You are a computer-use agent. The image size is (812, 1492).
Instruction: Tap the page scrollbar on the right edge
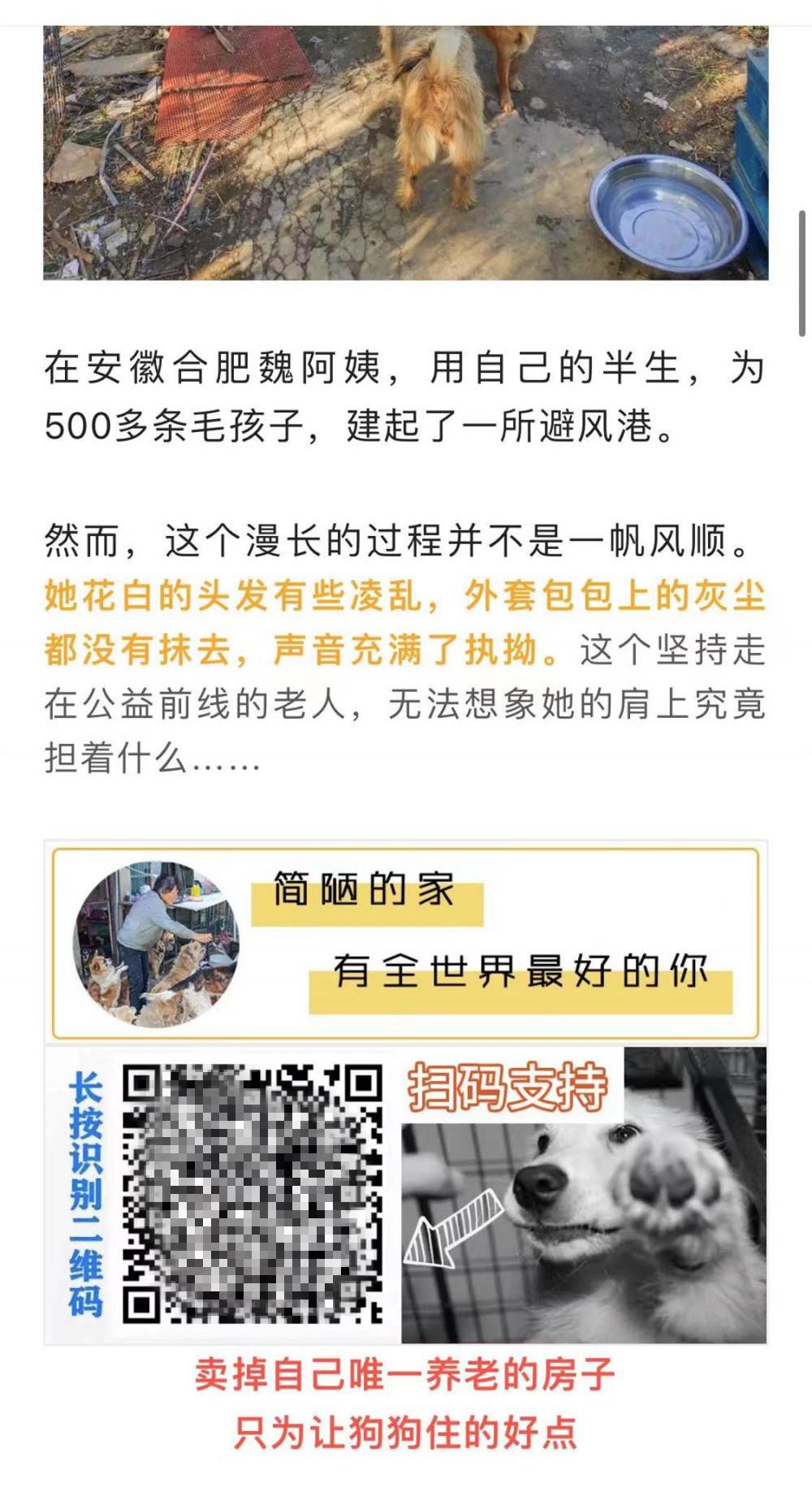click(x=802, y=274)
